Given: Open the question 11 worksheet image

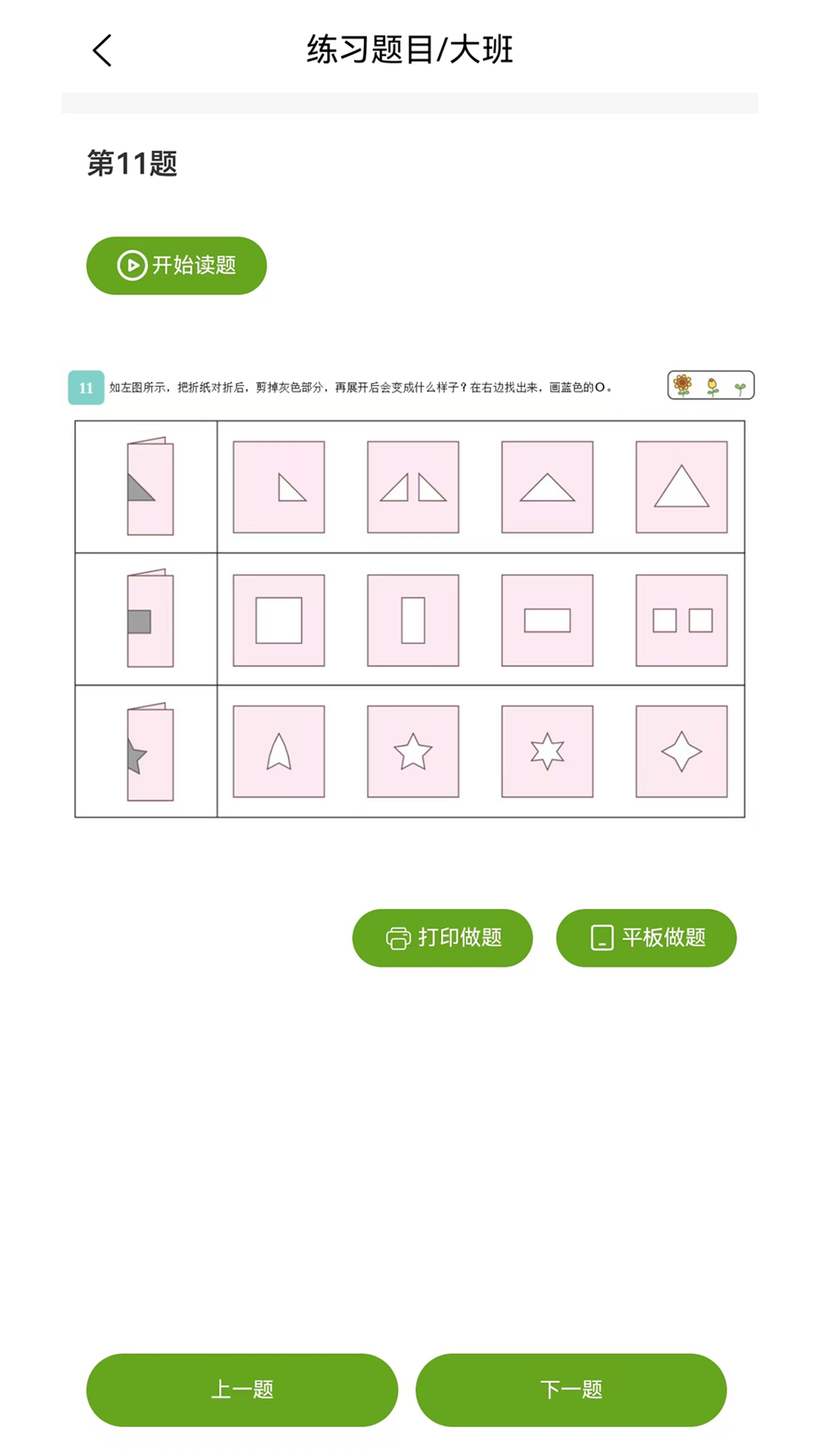Looking at the screenshot, I should click(409, 593).
